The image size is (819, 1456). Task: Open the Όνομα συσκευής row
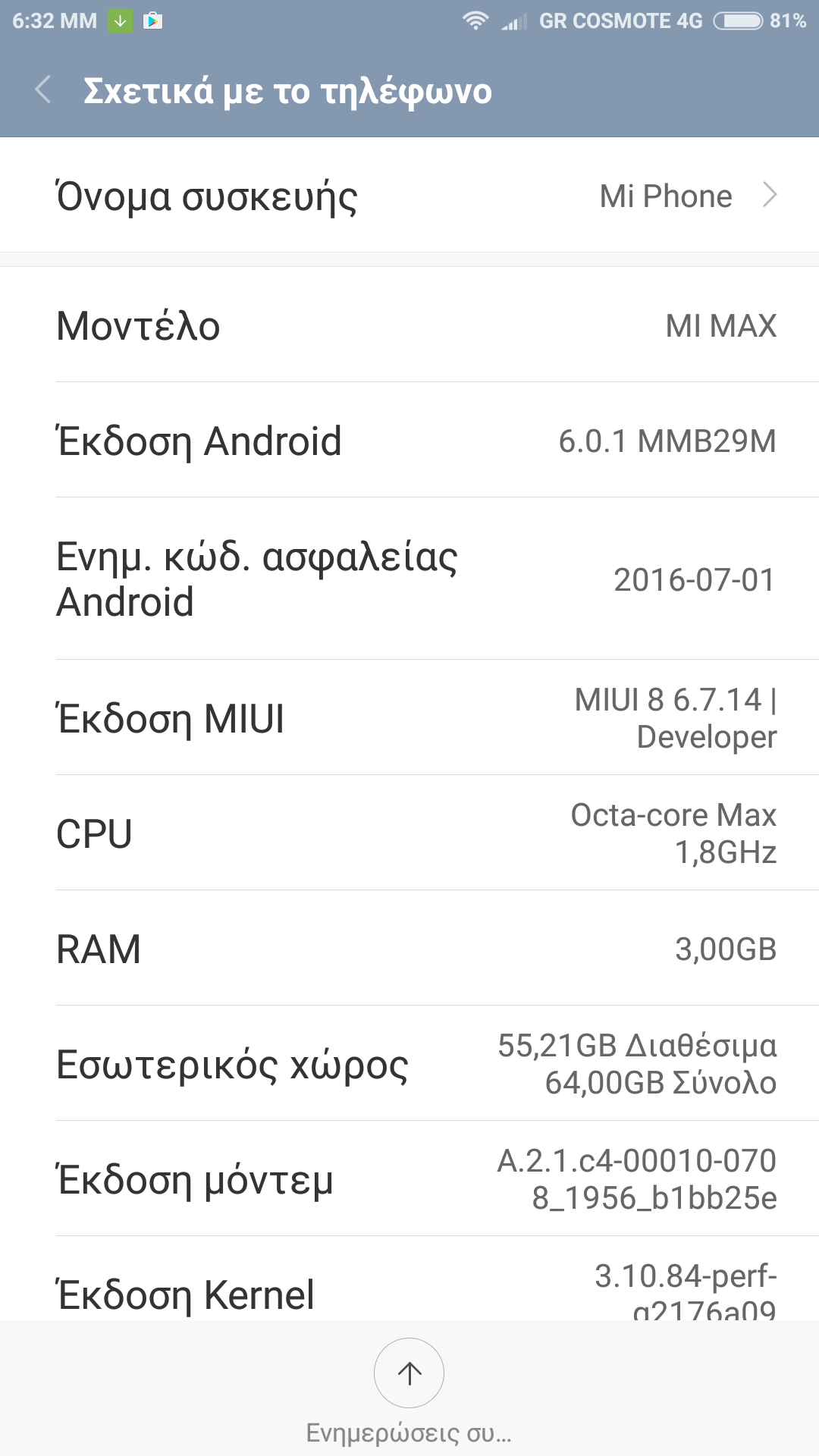(x=409, y=196)
